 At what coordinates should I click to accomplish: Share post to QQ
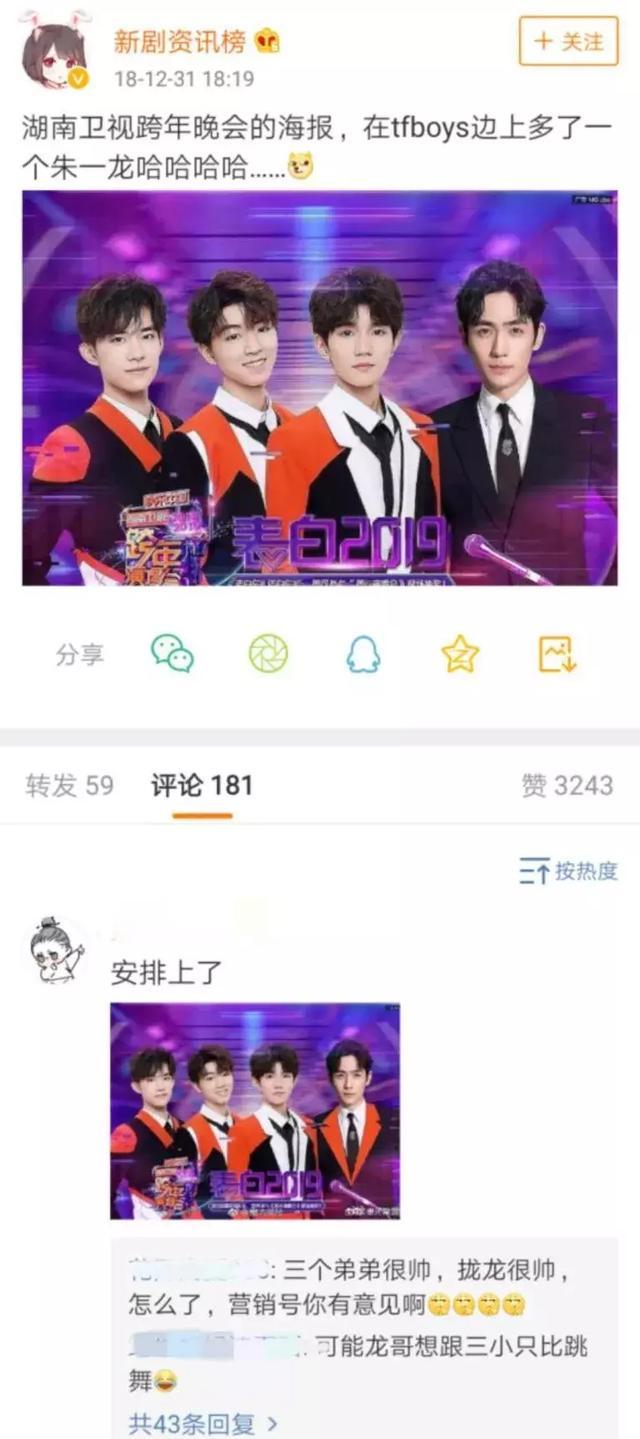(363, 654)
